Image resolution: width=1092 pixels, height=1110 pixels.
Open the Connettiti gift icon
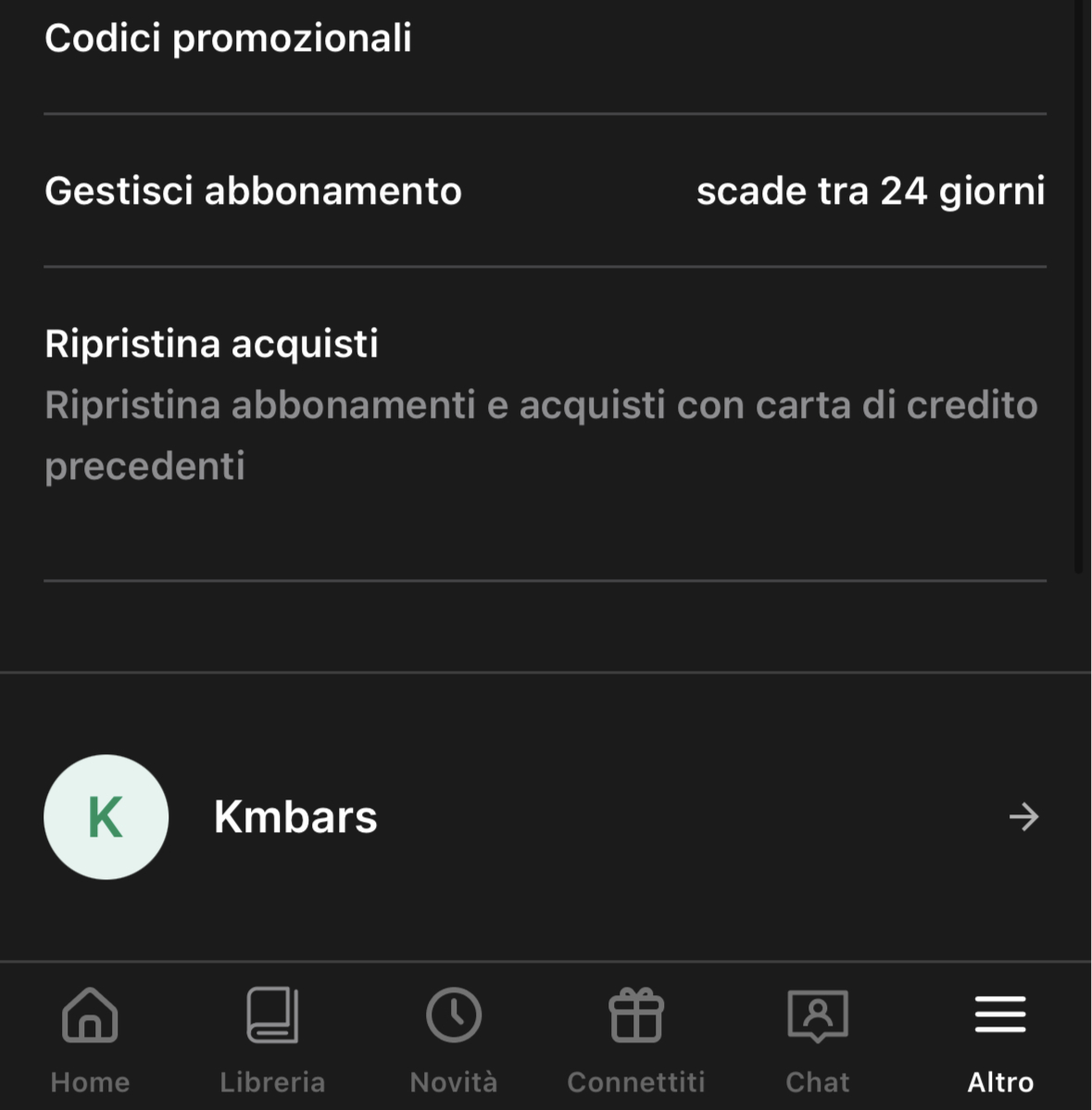(634, 1015)
